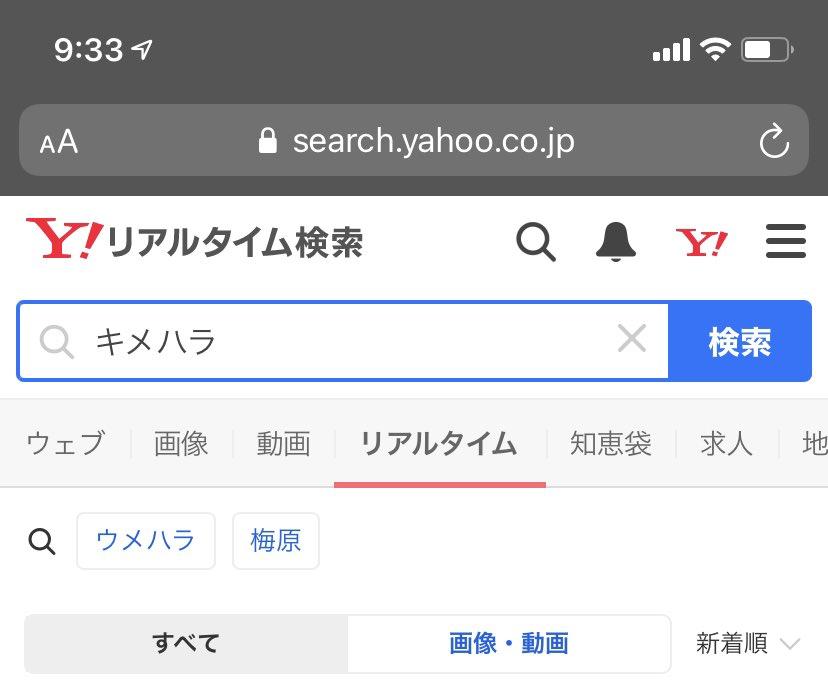The image size is (828, 683).
Task: Filter to 画像・動画 results
Action: pyautogui.click(x=509, y=643)
